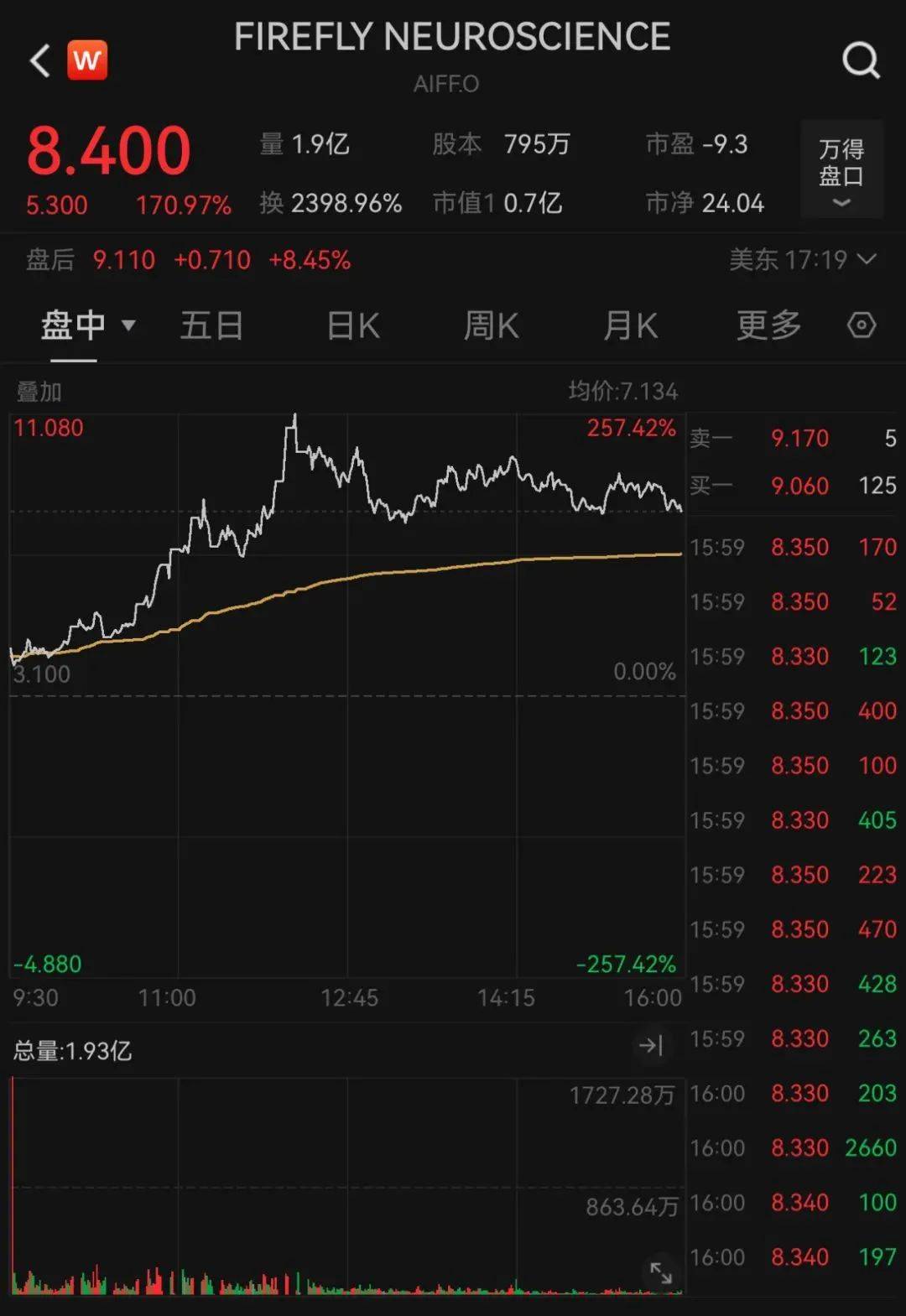Open the 周K weekly chart view
The image size is (906, 1316).
(x=491, y=325)
